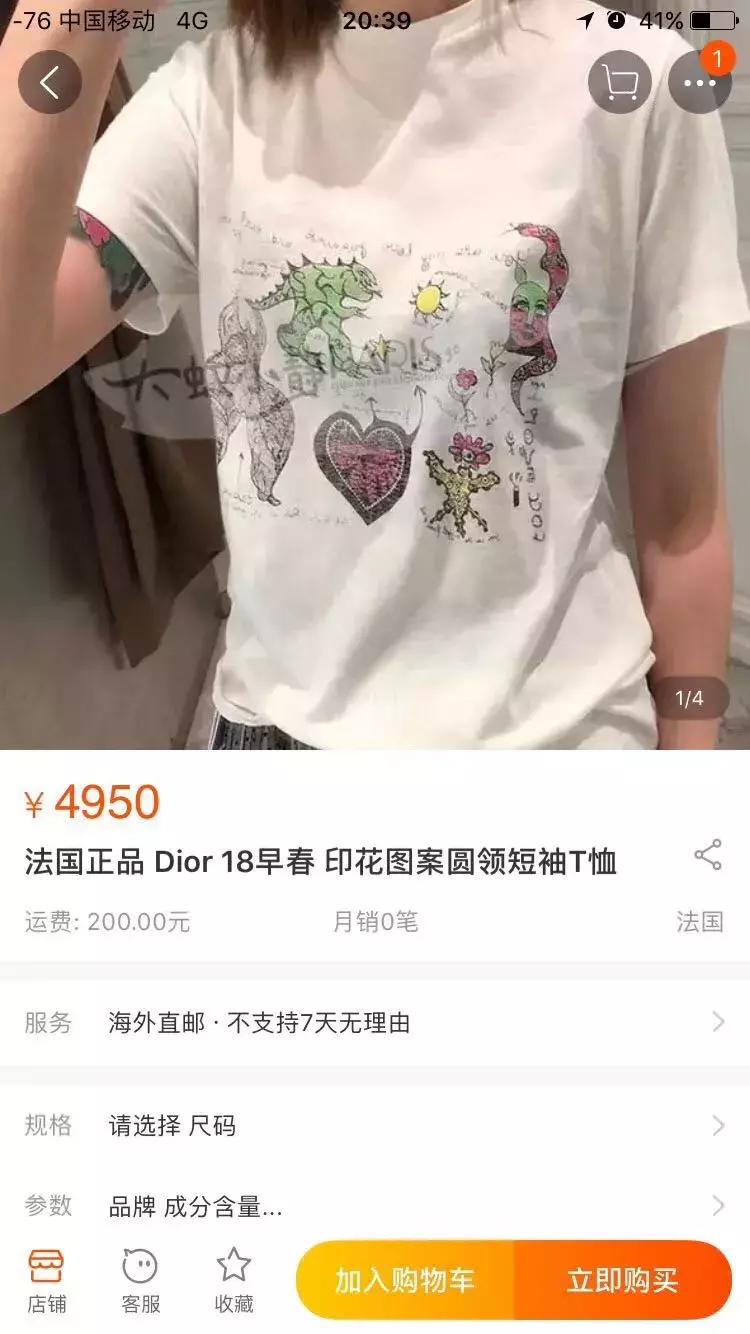Toggle favorite with the 收藏 star
750x1334 pixels.
tap(232, 1277)
